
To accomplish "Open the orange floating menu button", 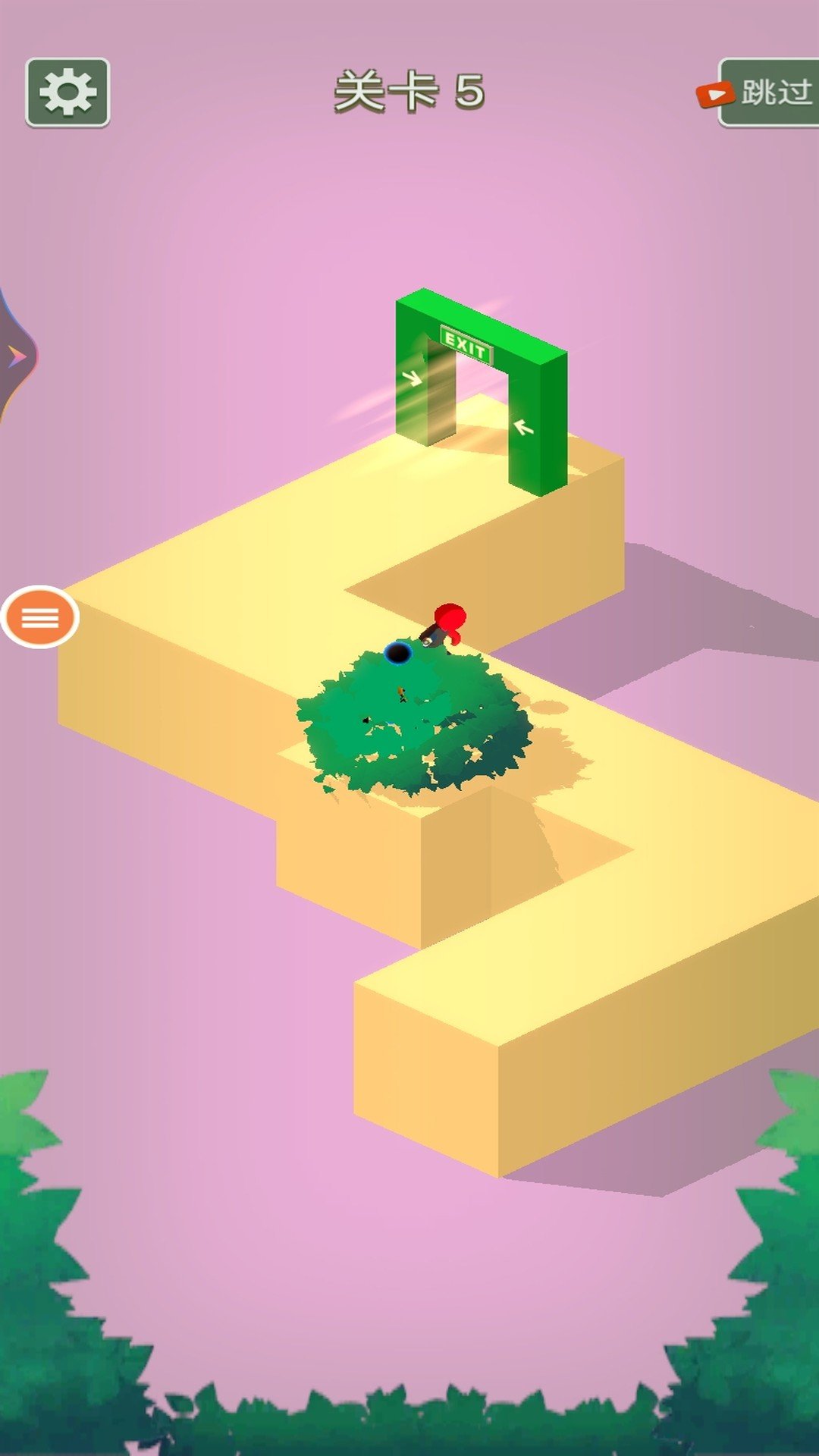I will point(40,617).
